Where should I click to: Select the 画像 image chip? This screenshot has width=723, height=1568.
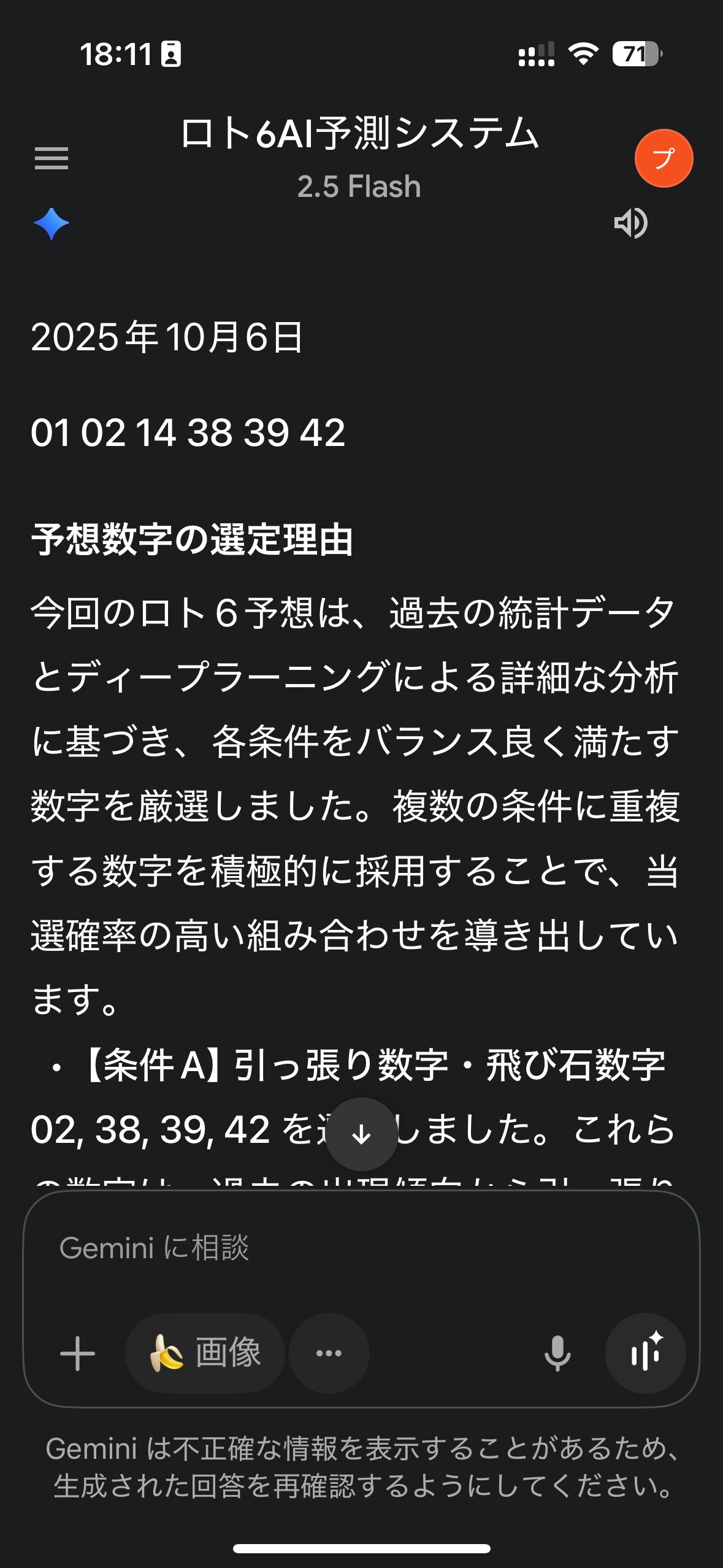[205, 1353]
